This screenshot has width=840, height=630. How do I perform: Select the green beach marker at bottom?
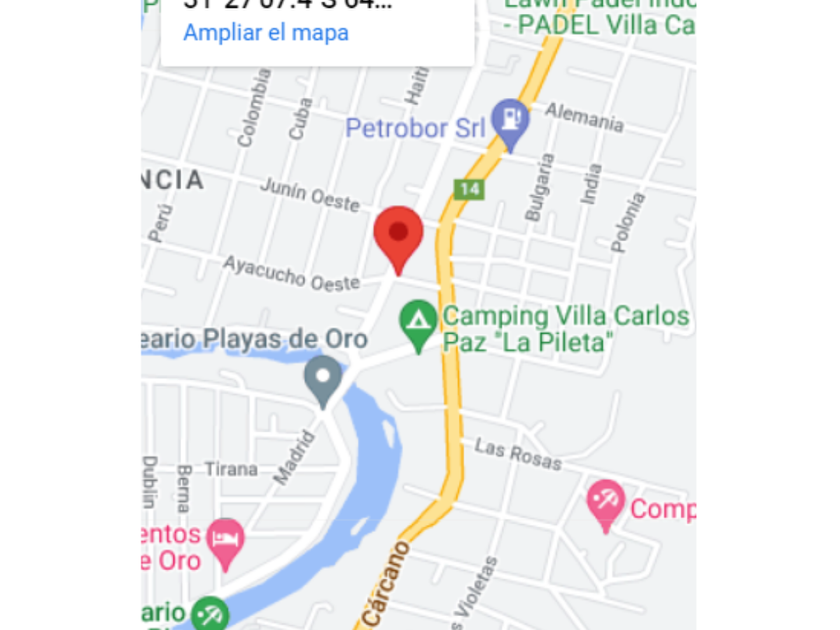209,613
